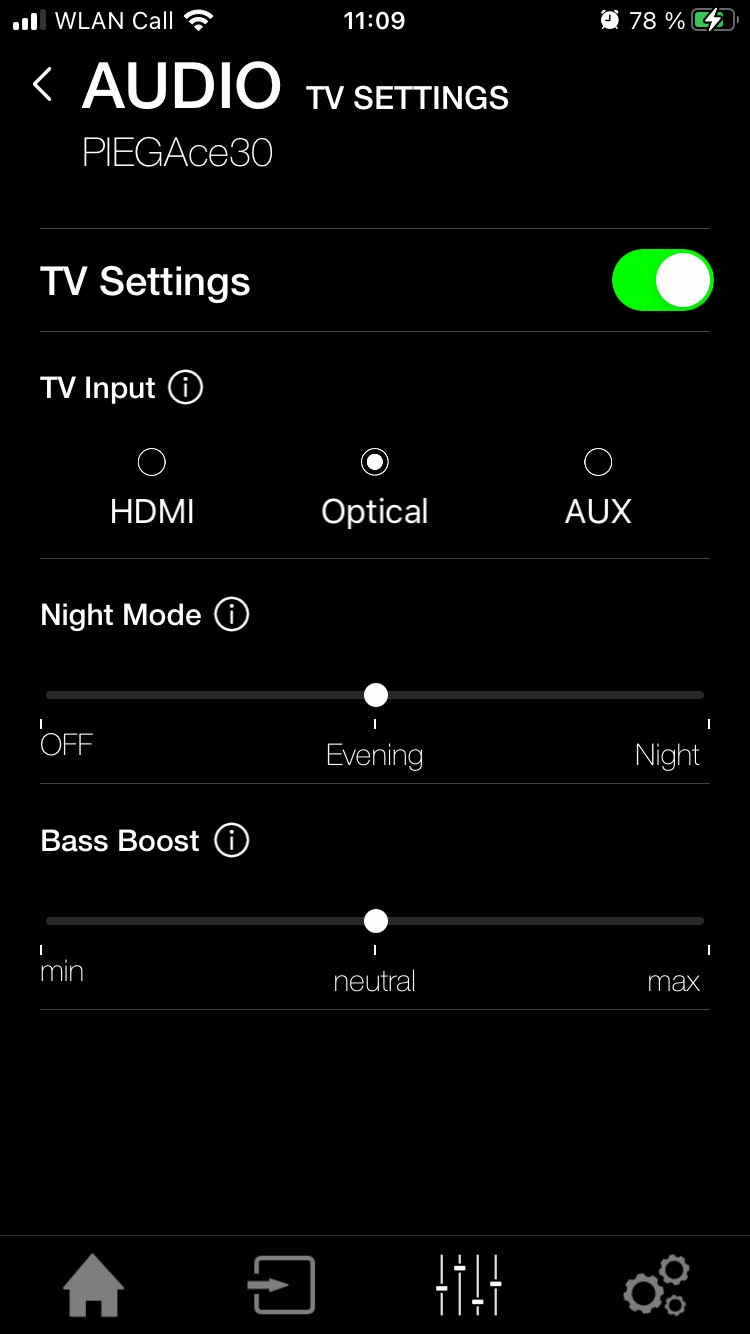Set Bass Boost slider to max

tap(702, 921)
